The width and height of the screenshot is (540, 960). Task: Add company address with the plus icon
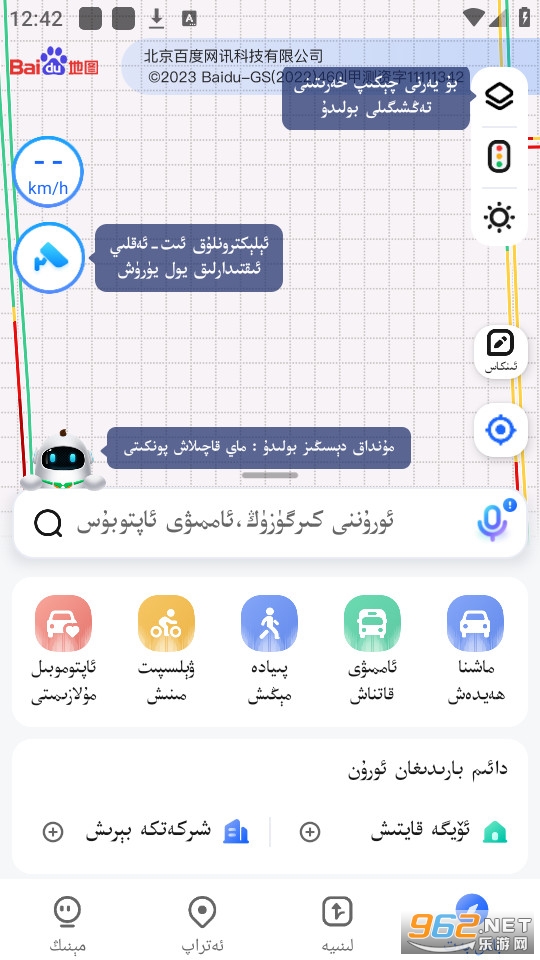point(53,831)
